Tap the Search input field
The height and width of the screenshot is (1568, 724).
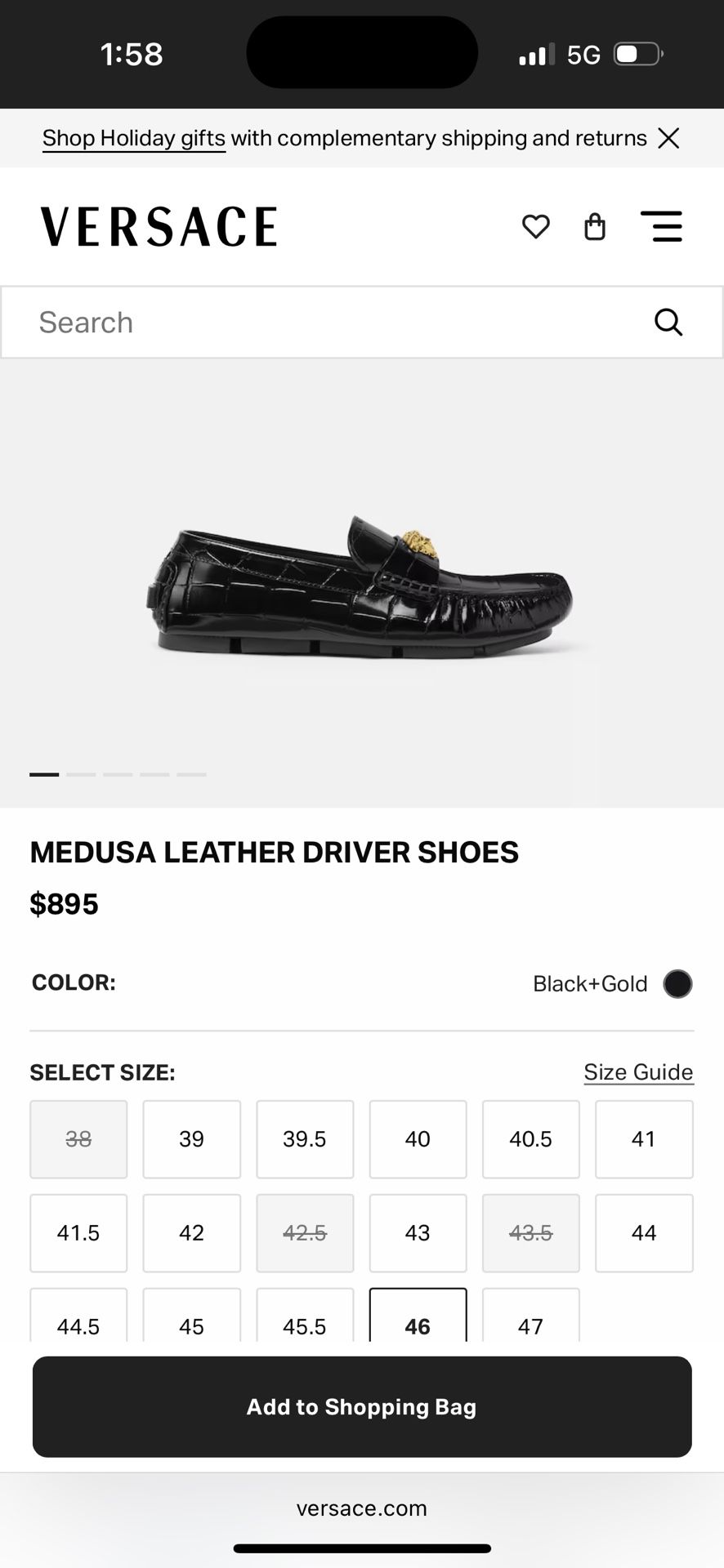pyautogui.click(x=245, y=322)
